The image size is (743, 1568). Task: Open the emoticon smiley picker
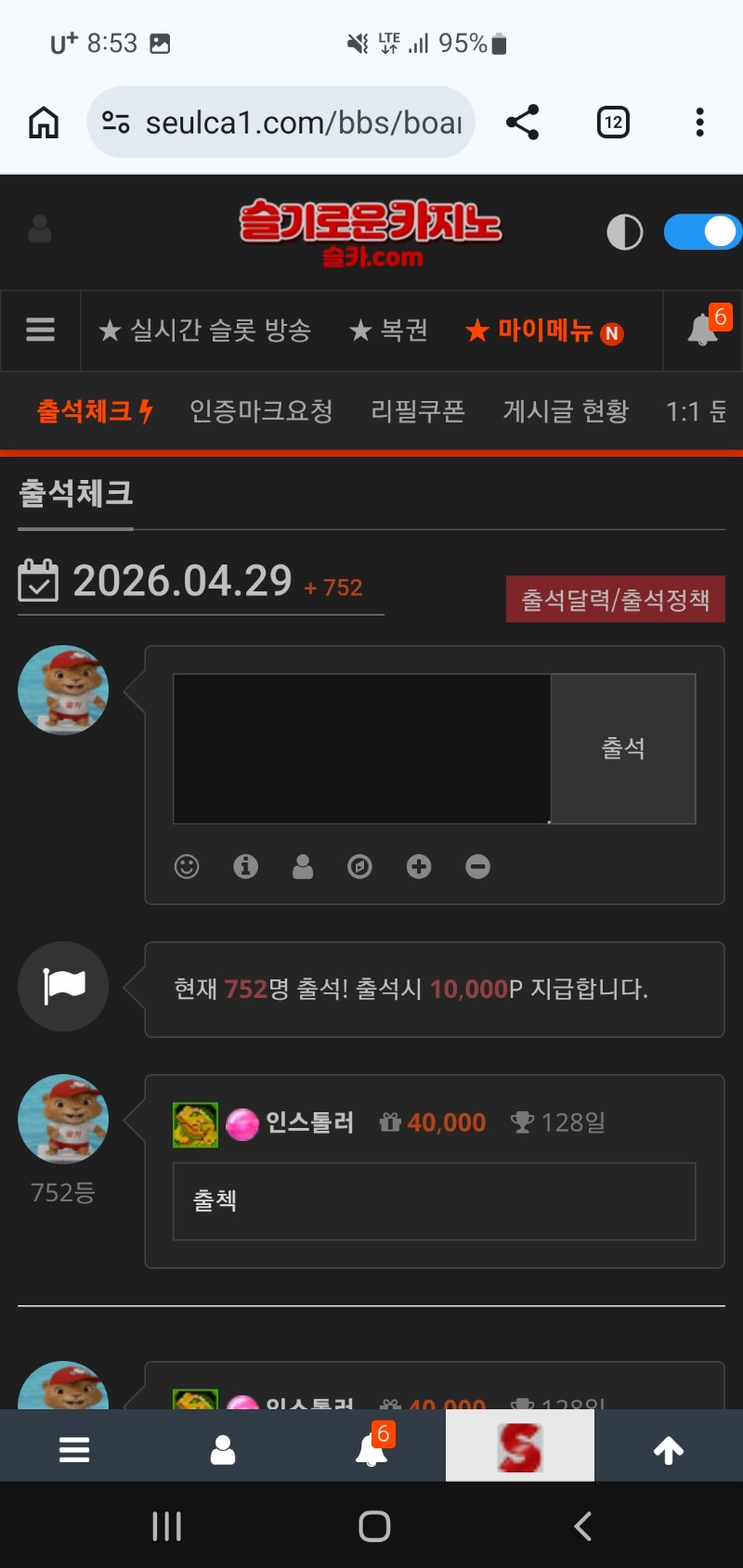point(187,867)
